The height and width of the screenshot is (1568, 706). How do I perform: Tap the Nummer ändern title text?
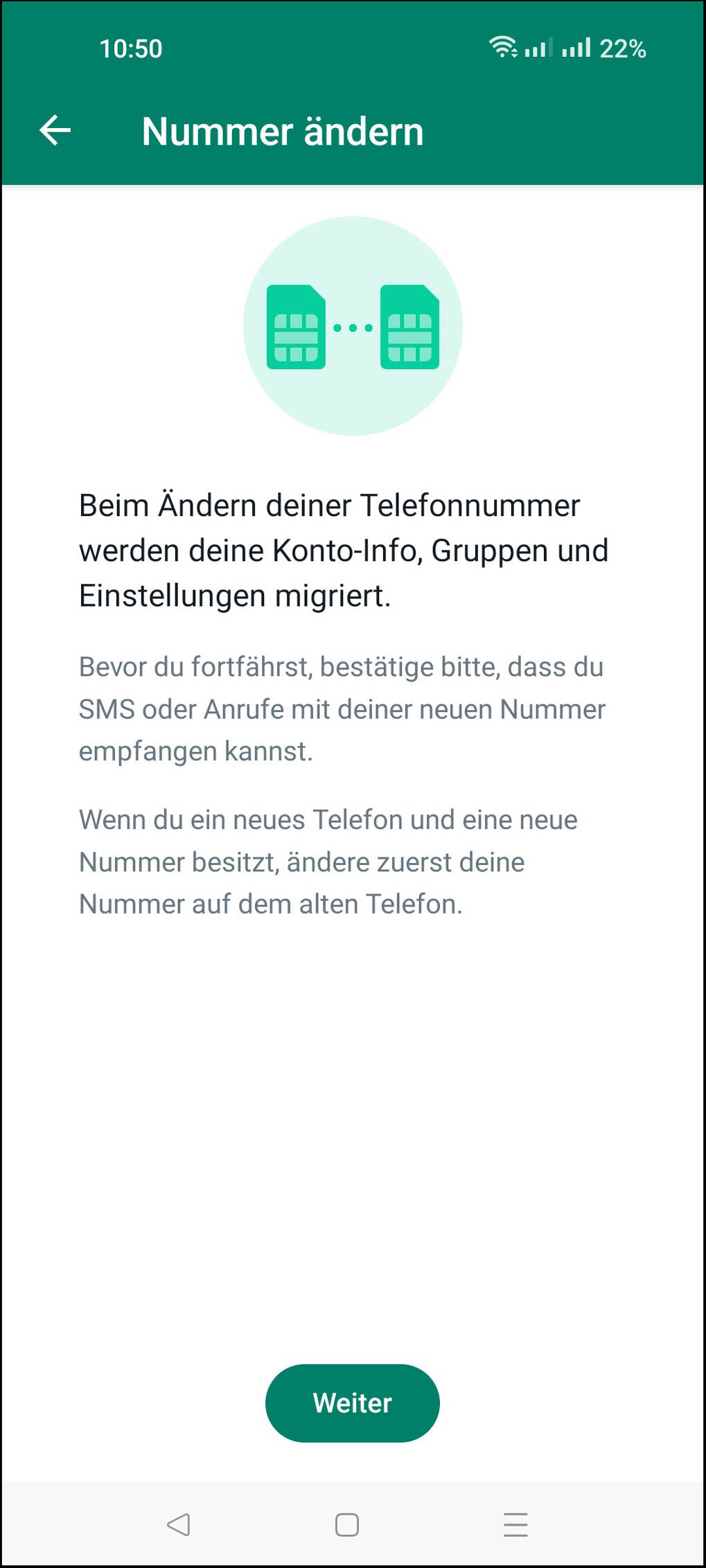[283, 132]
